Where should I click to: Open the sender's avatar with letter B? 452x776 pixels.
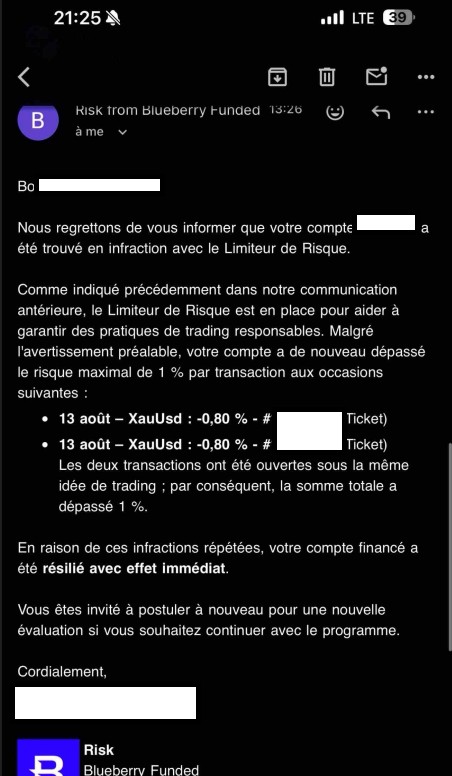[38, 121]
